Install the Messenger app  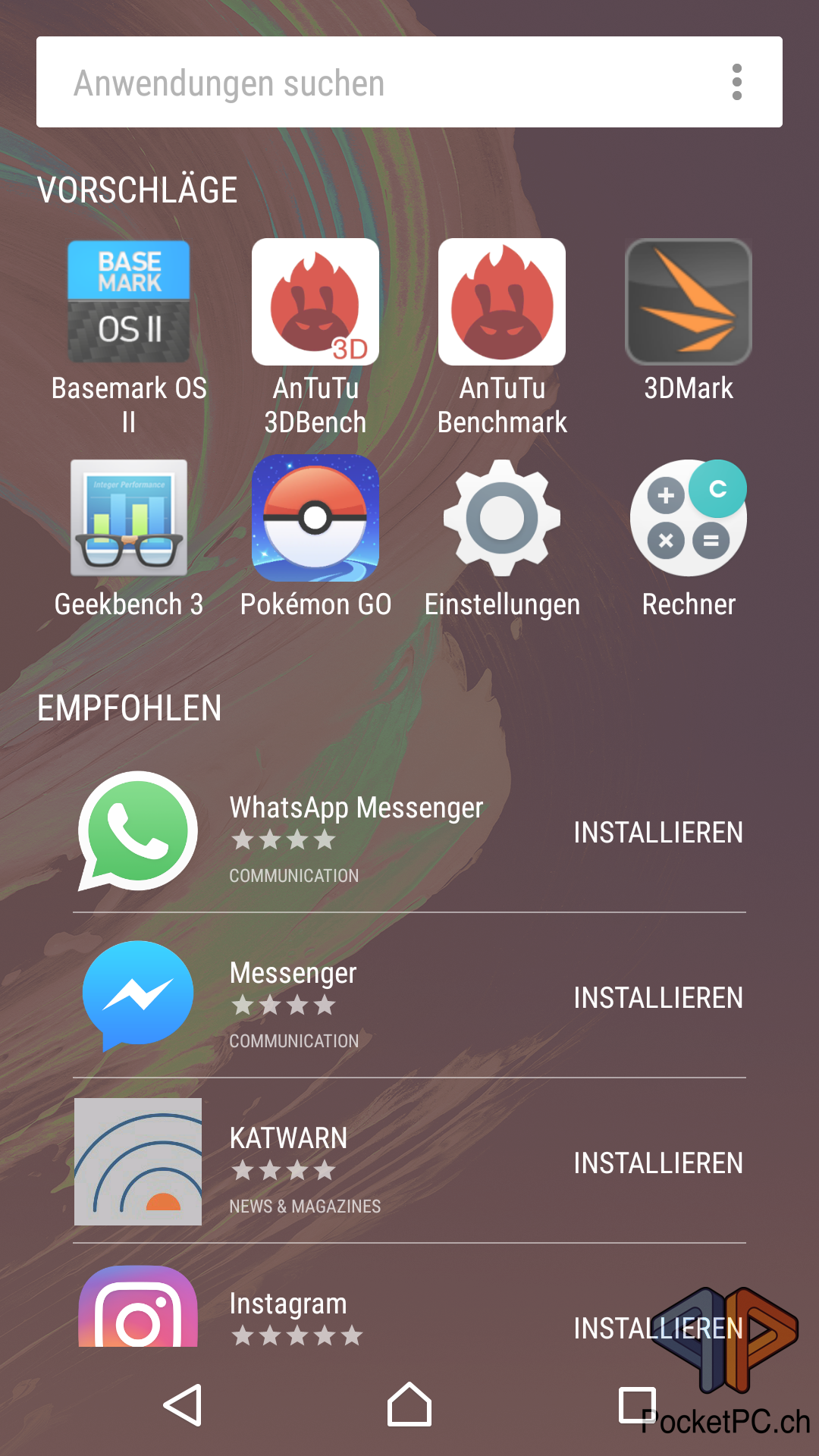658,997
